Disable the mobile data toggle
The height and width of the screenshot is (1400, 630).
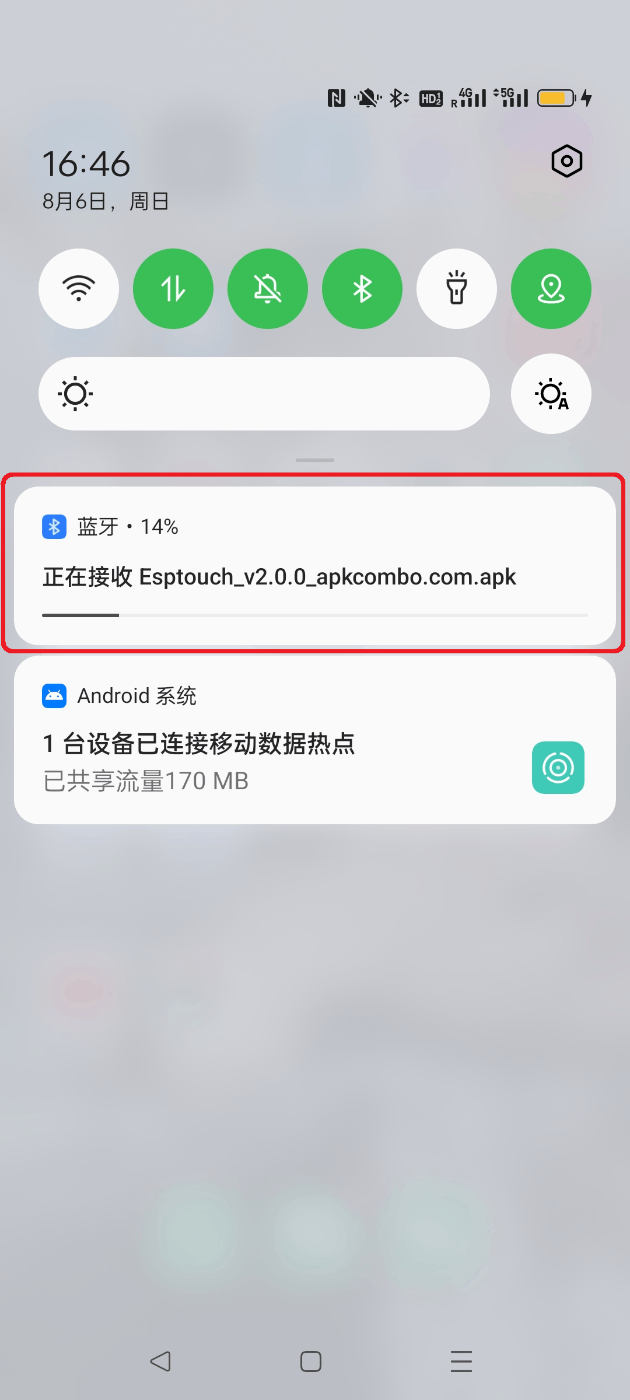[173, 289]
